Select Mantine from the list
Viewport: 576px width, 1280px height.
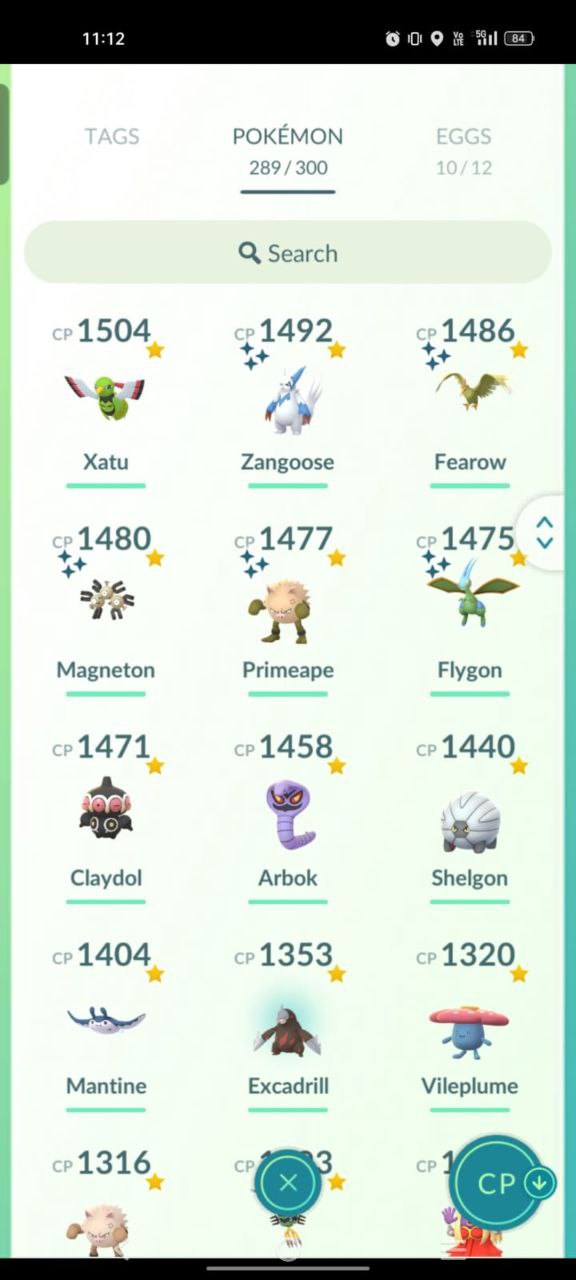[106, 1024]
